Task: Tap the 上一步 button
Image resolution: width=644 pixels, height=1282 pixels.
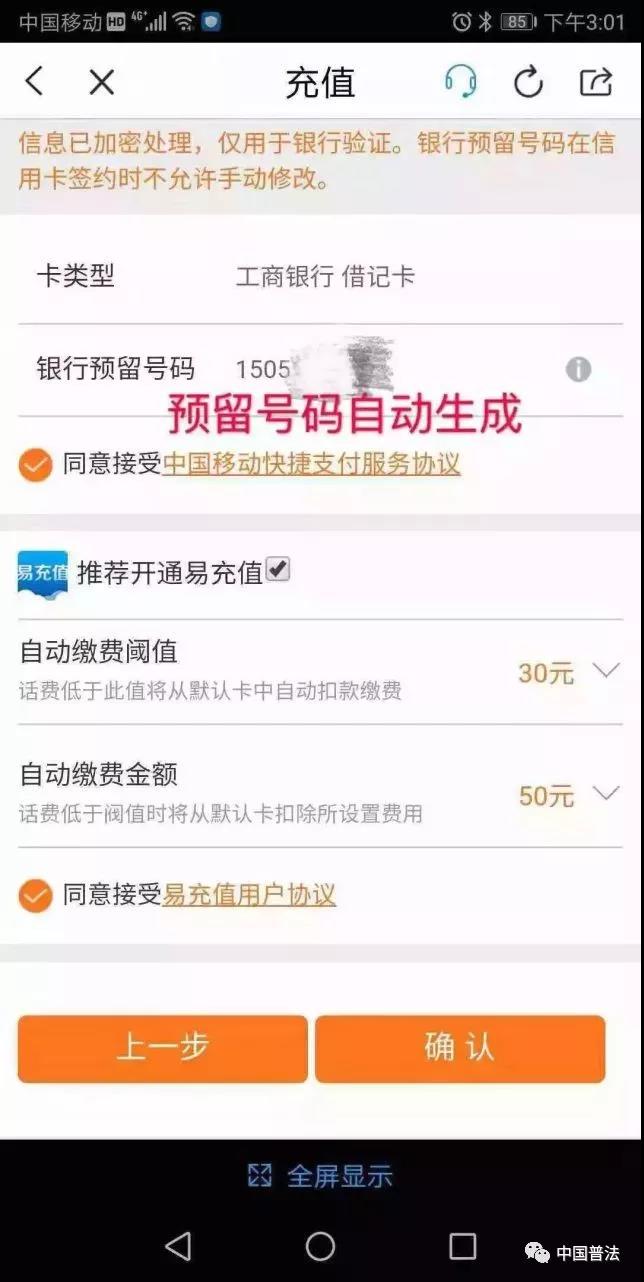Action: click(x=163, y=1048)
